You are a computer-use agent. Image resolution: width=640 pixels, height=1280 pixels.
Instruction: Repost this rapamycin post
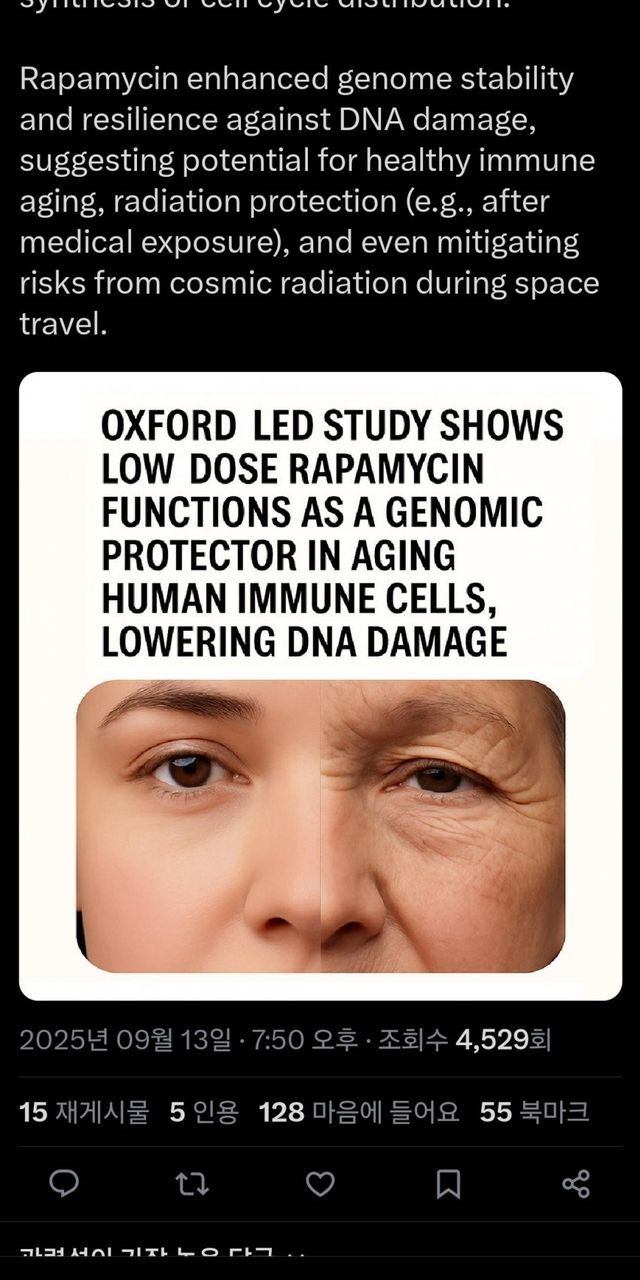click(x=192, y=1184)
